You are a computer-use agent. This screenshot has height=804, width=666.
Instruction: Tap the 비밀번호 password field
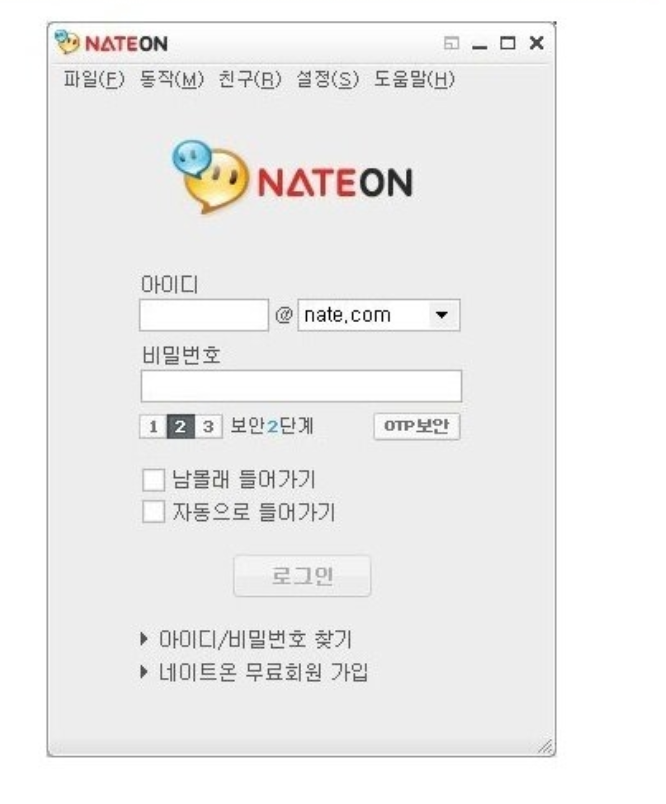pos(300,386)
